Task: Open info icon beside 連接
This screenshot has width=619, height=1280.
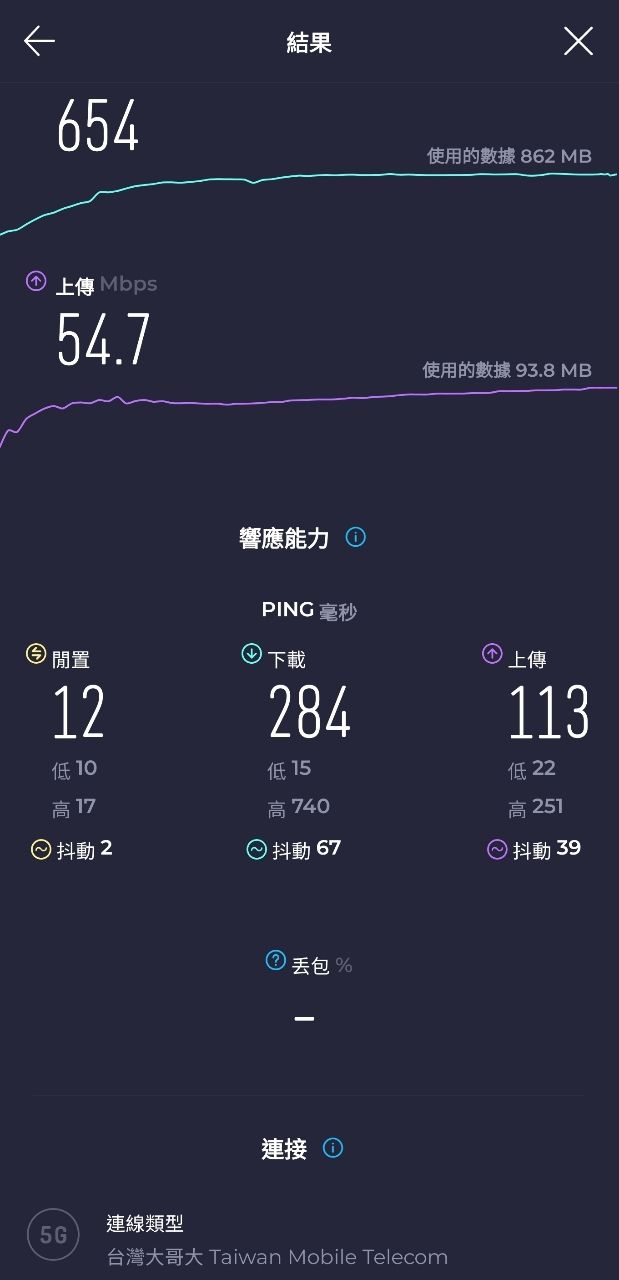Action: [333, 1148]
